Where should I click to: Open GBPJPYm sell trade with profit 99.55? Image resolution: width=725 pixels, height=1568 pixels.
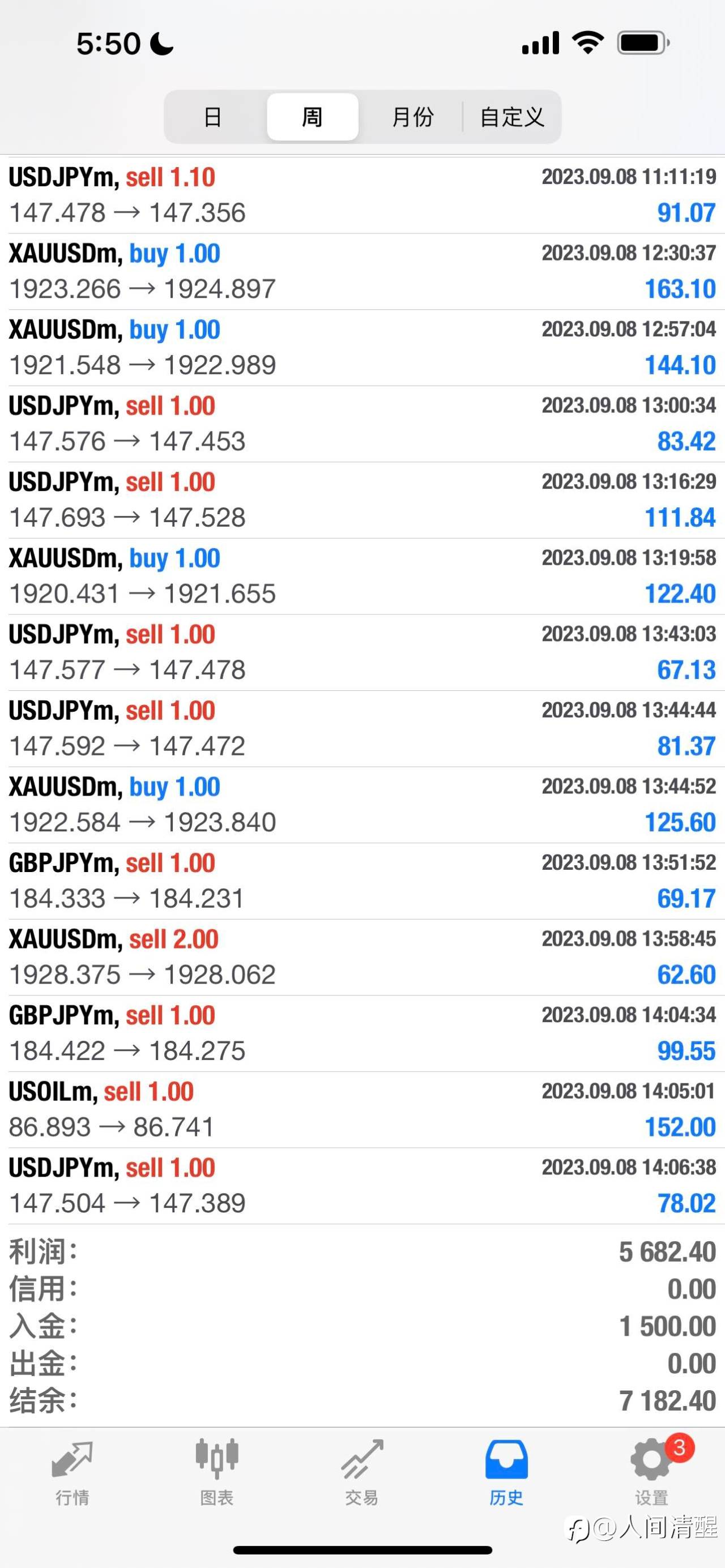[362, 1033]
